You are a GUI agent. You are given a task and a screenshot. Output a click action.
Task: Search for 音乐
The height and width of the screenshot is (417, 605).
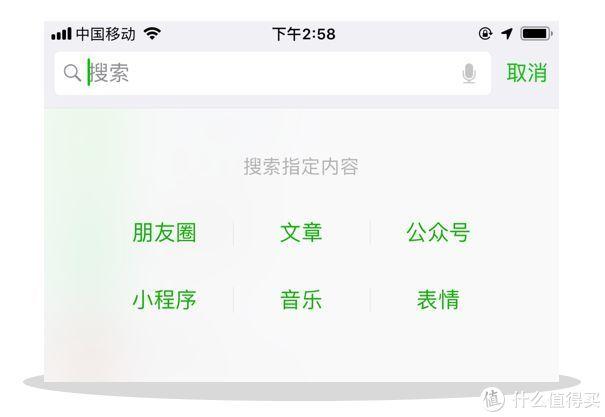[x=301, y=299]
